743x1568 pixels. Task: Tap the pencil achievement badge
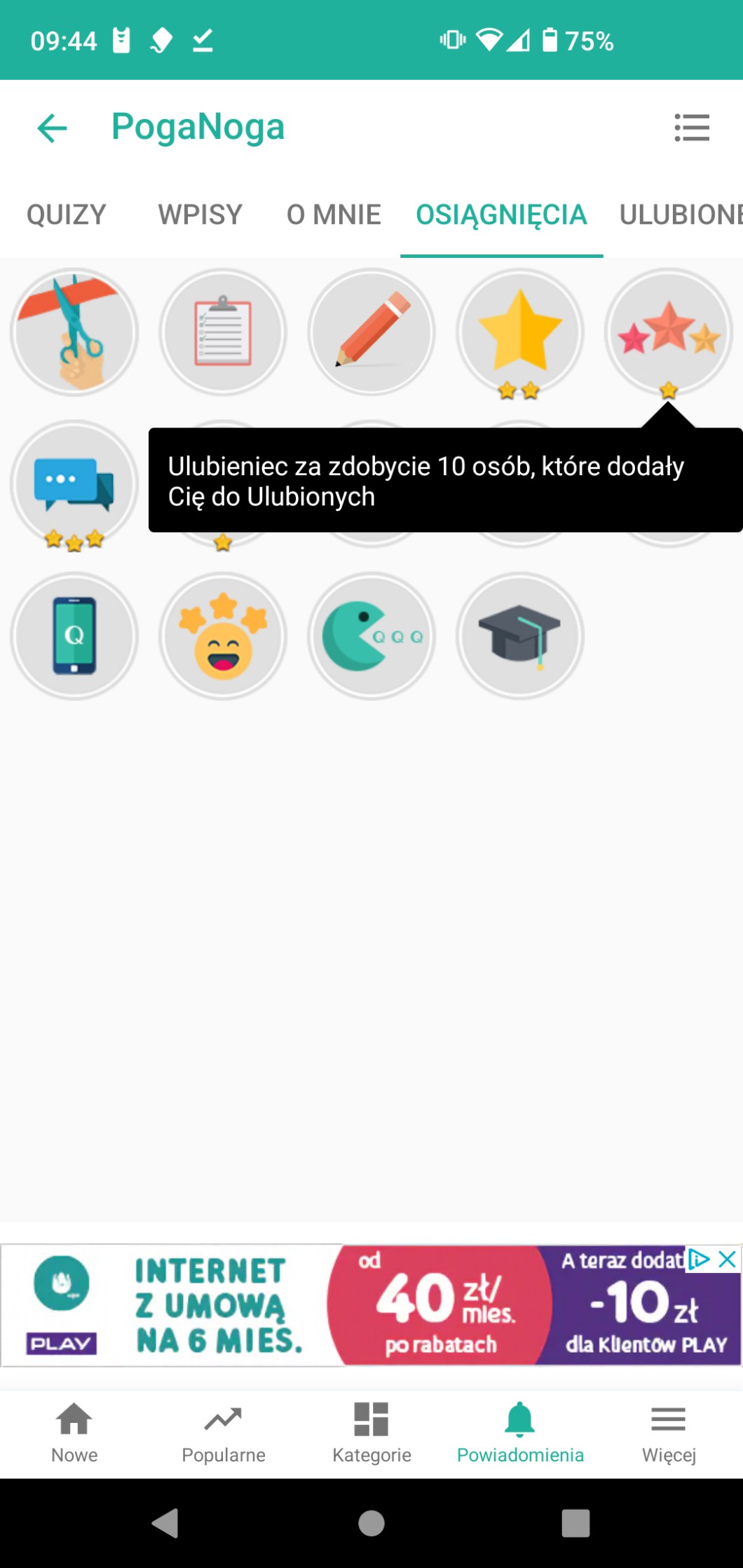pos(371,332)
